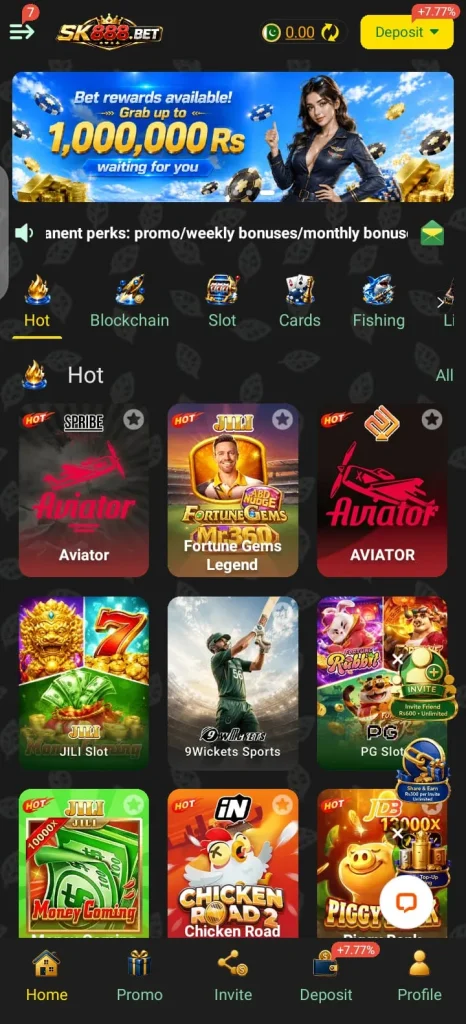Launch the Spribe Aviator game
The height and width of the screenshot is (1024, 466).
point(84,490)
